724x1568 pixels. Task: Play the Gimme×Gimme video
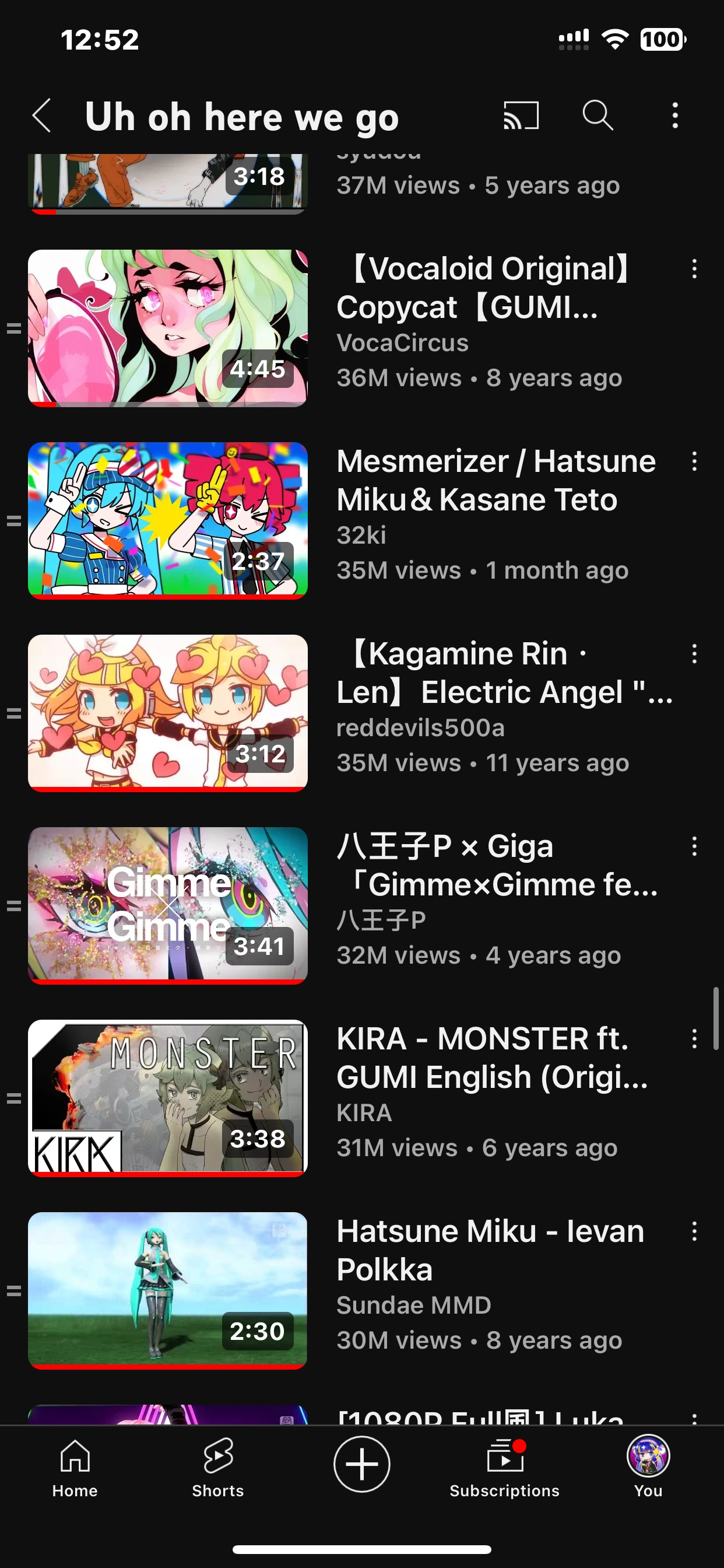(x=167, y=905)
